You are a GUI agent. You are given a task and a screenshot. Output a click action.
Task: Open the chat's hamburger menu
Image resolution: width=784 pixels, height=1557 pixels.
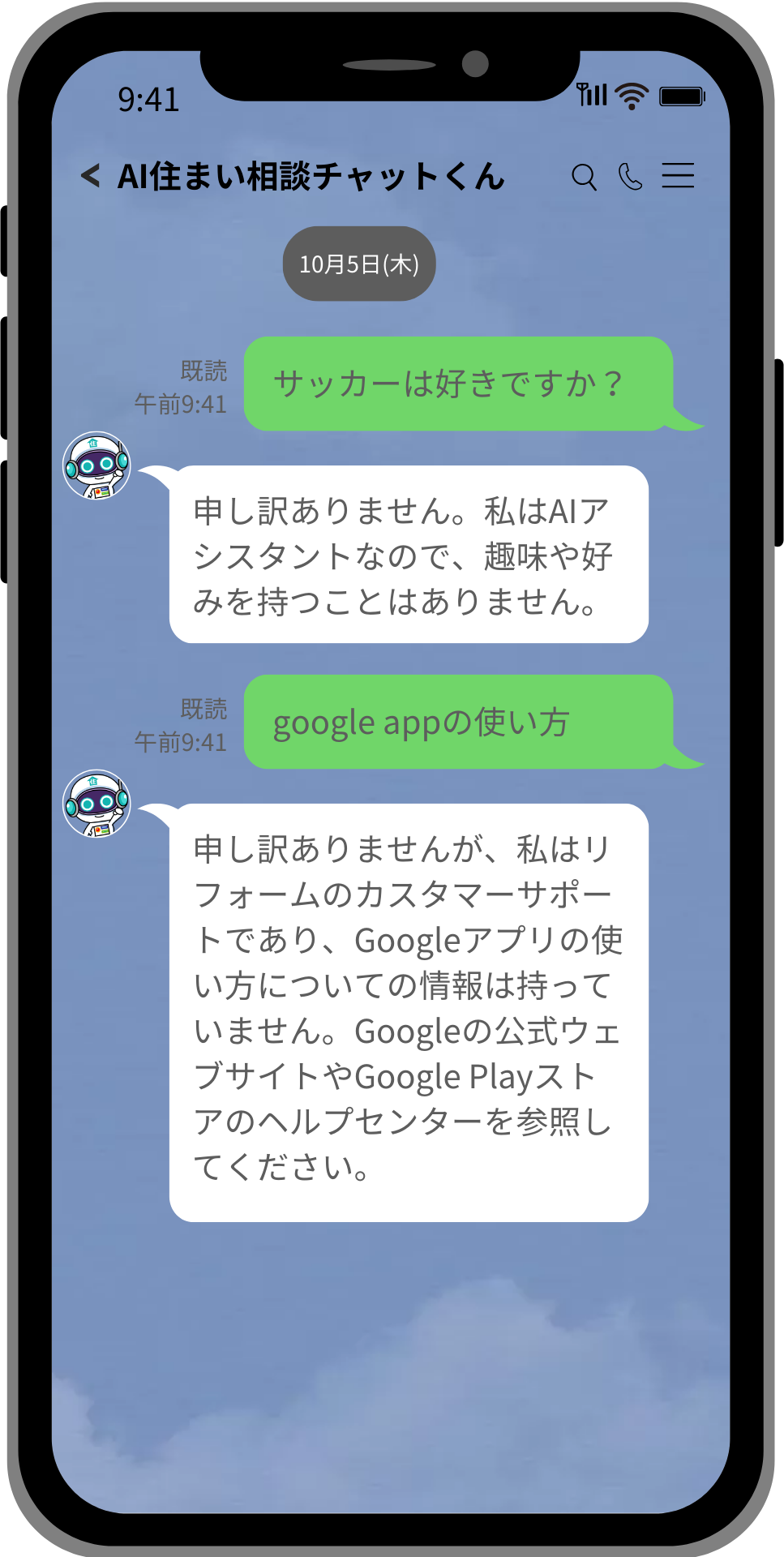tap(678, 175)
